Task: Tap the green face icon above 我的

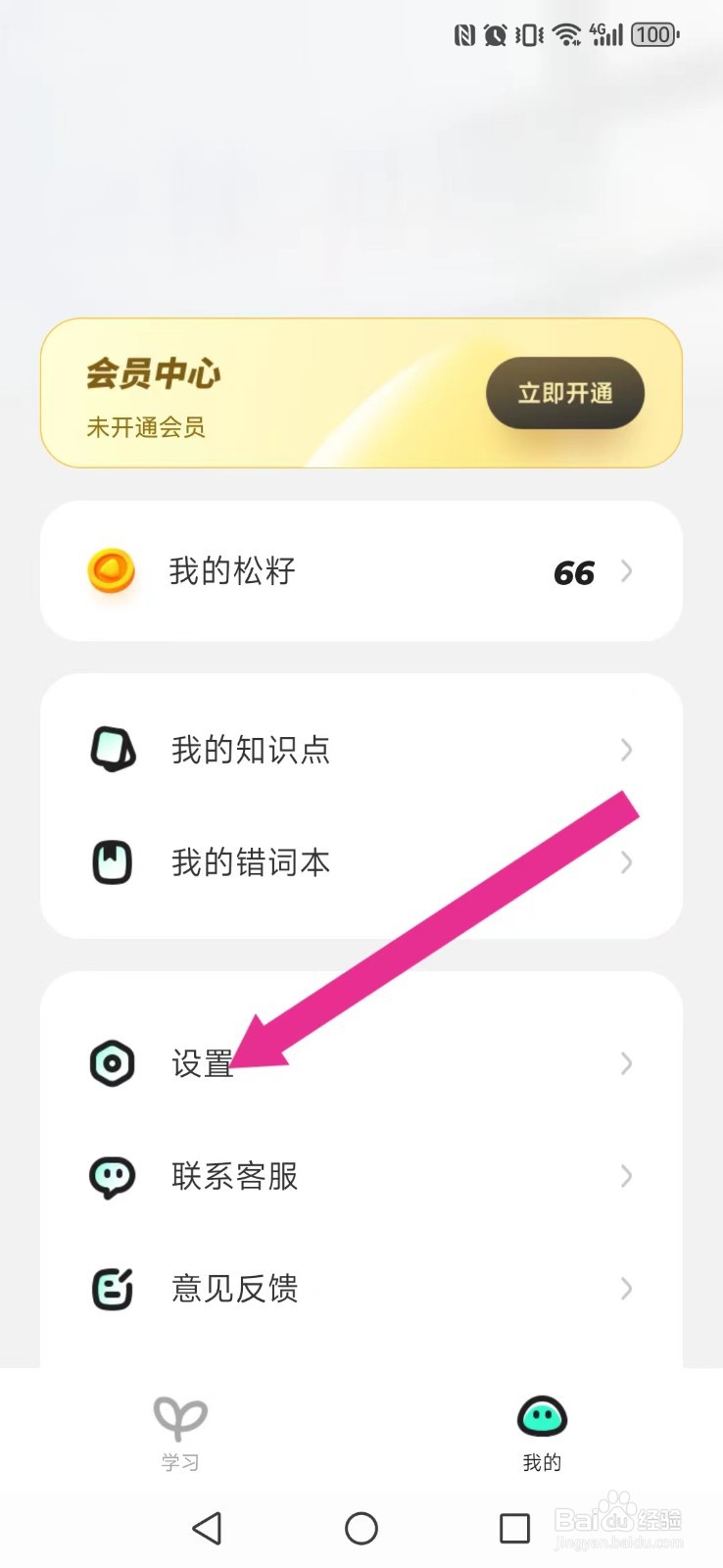Action: (540, 1414)
